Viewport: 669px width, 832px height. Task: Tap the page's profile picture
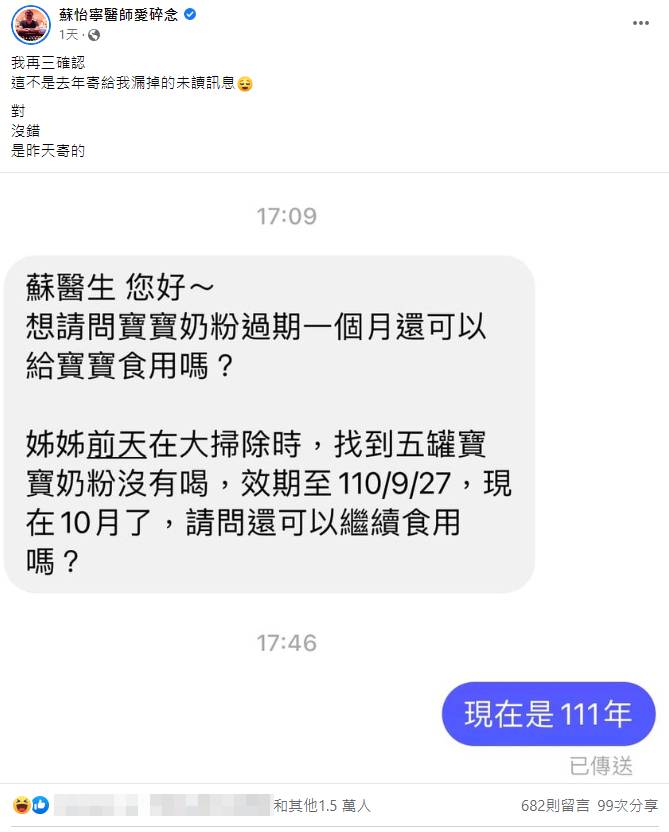(31, 24)
